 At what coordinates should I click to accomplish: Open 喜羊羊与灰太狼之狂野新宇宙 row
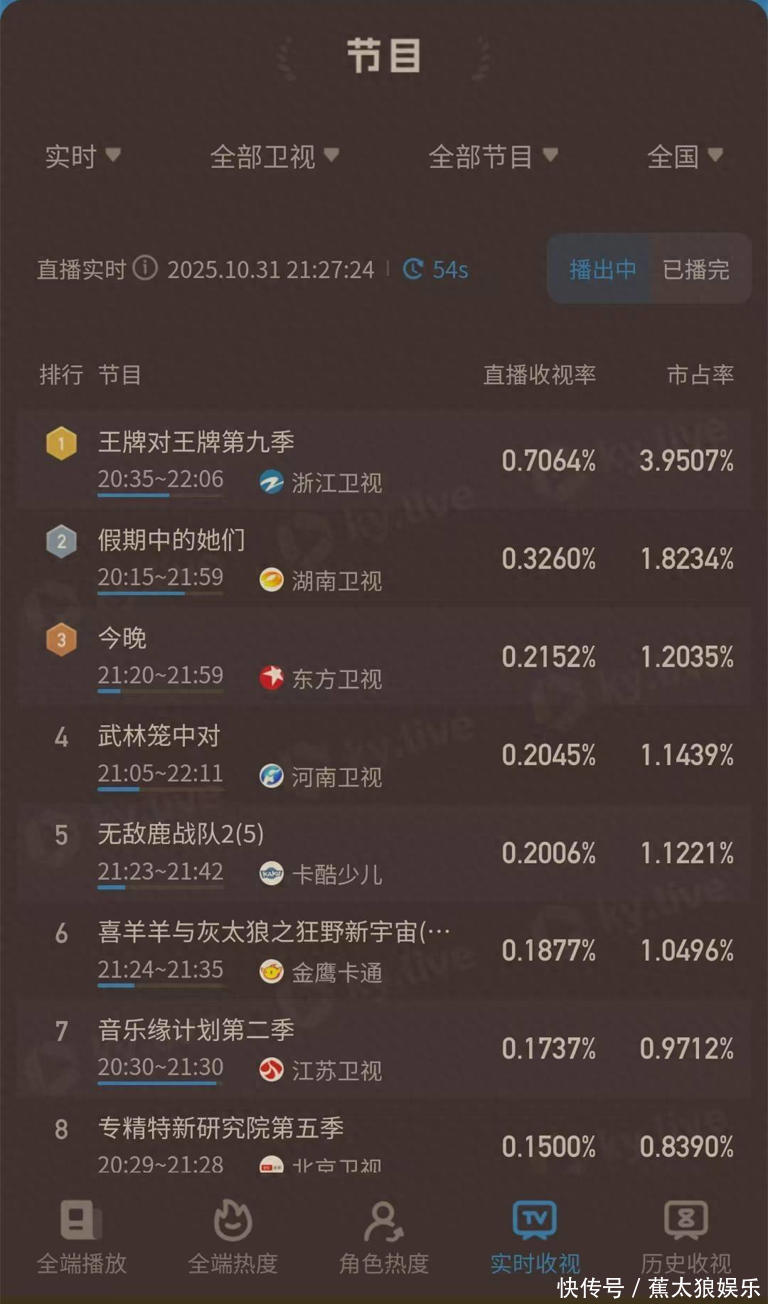click(x=384, y=950)
